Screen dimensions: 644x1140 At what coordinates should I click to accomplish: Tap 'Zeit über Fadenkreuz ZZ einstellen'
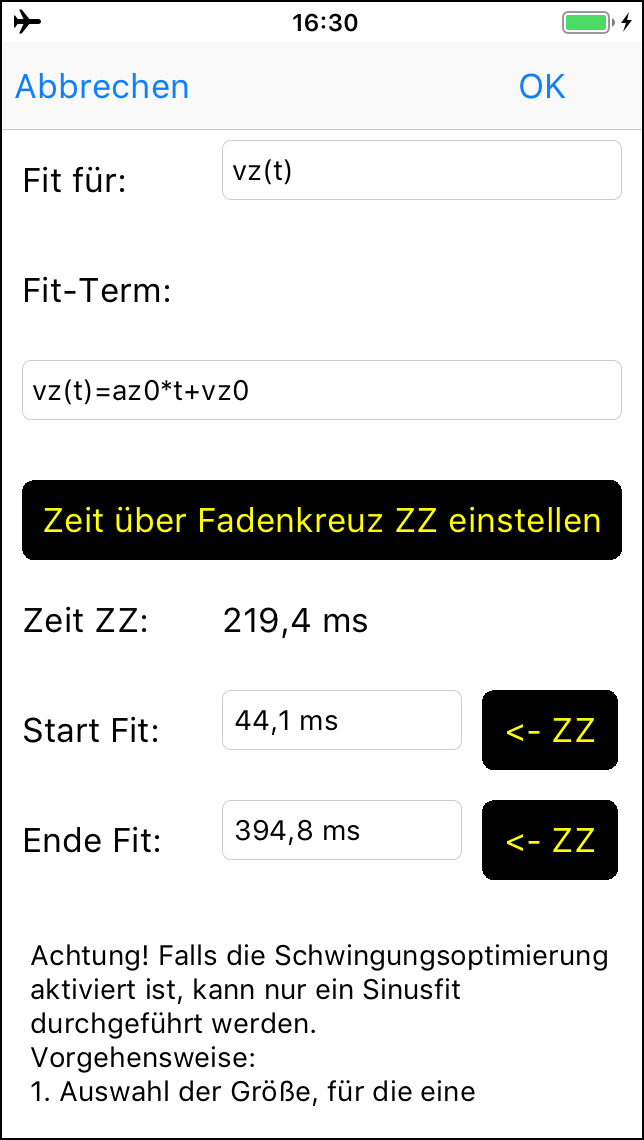pos(322,520)
